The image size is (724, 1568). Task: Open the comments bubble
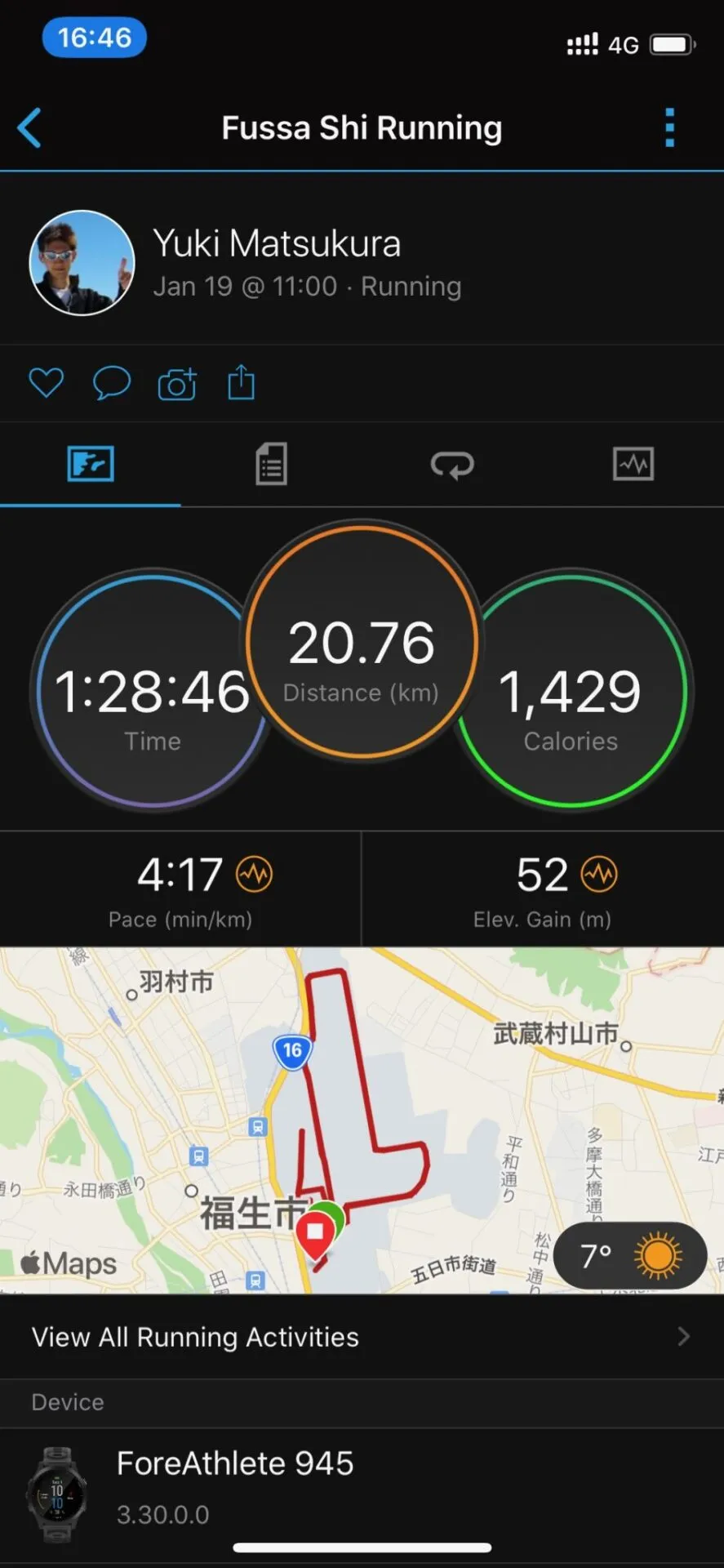[111, 382]
